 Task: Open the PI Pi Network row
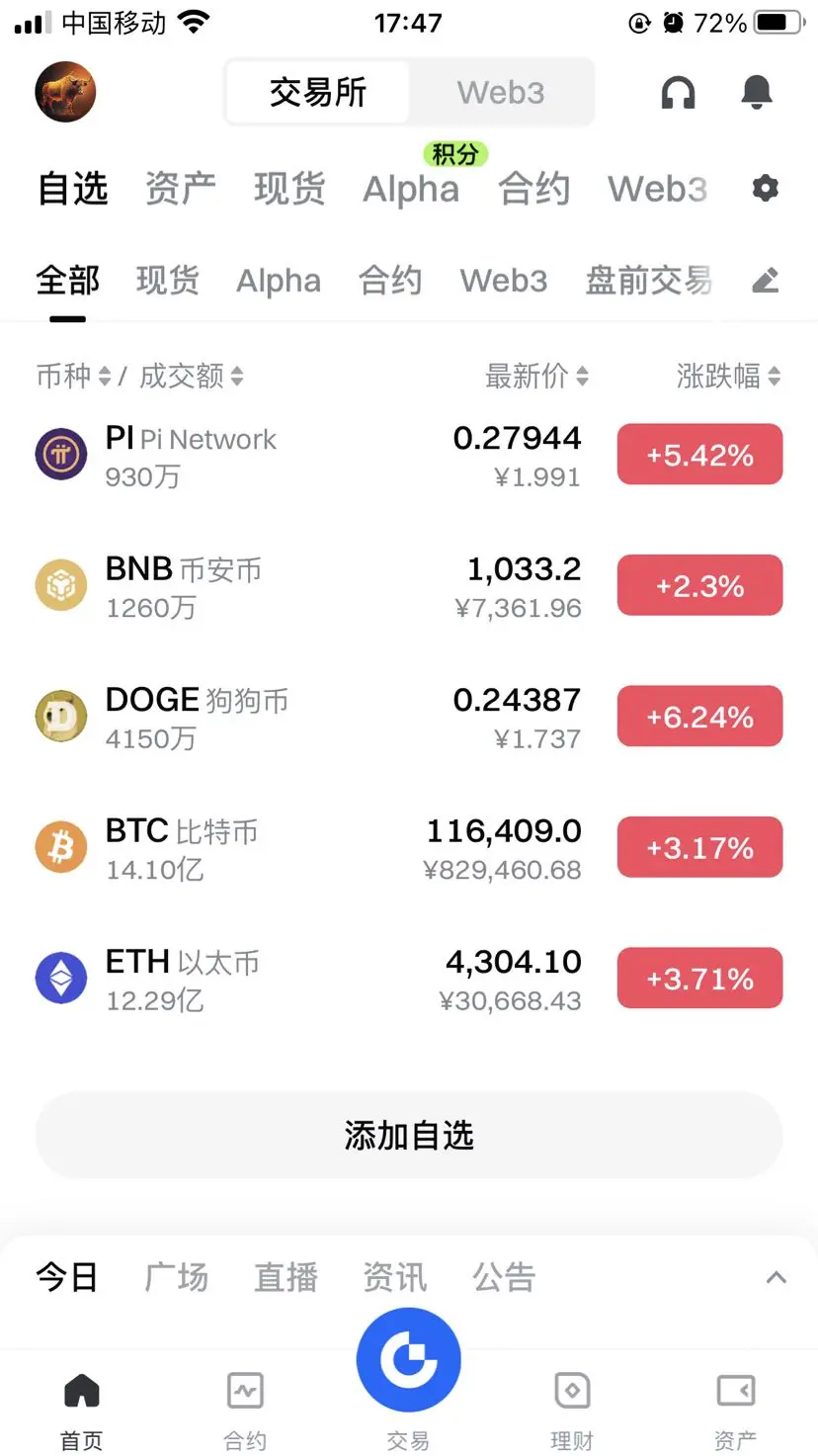(296, 456)
